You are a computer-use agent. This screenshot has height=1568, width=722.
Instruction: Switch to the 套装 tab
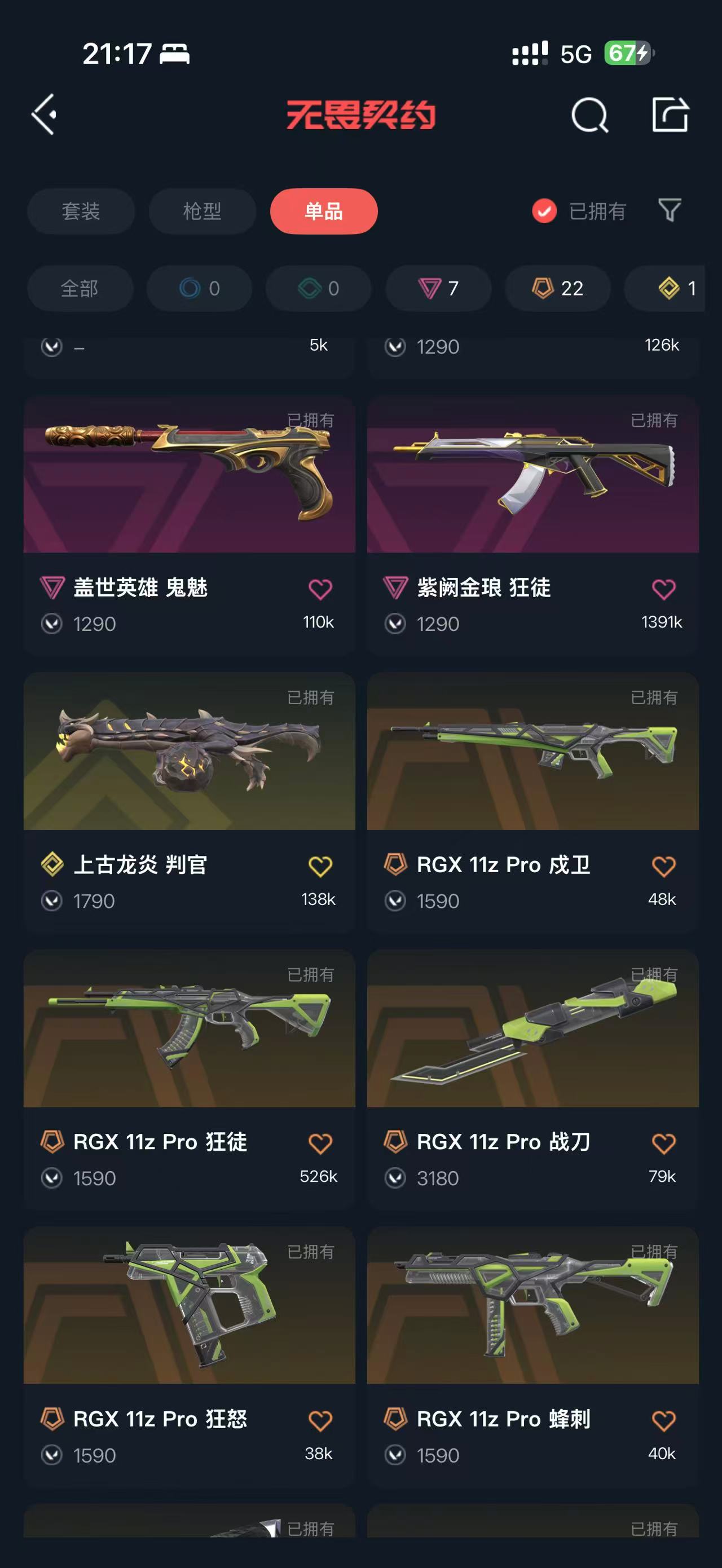pos(81,211)
